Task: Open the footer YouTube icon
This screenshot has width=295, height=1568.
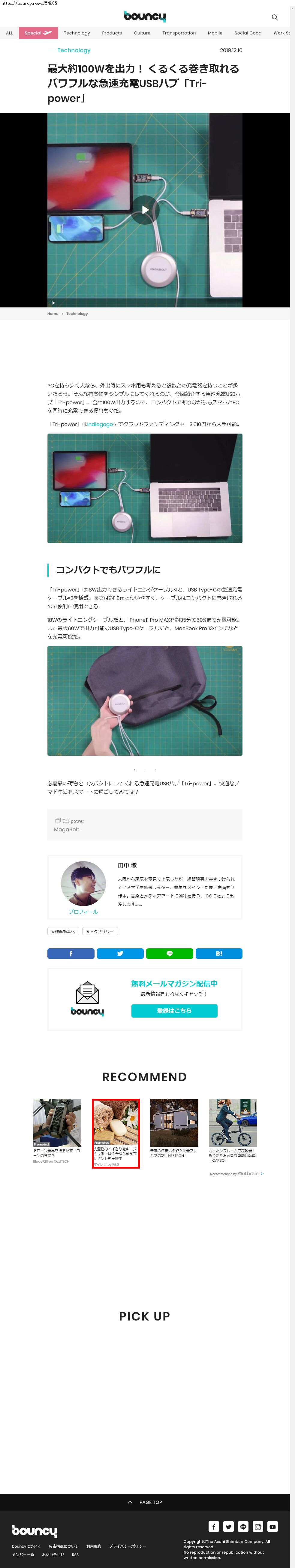Action: pos(272,1526)
